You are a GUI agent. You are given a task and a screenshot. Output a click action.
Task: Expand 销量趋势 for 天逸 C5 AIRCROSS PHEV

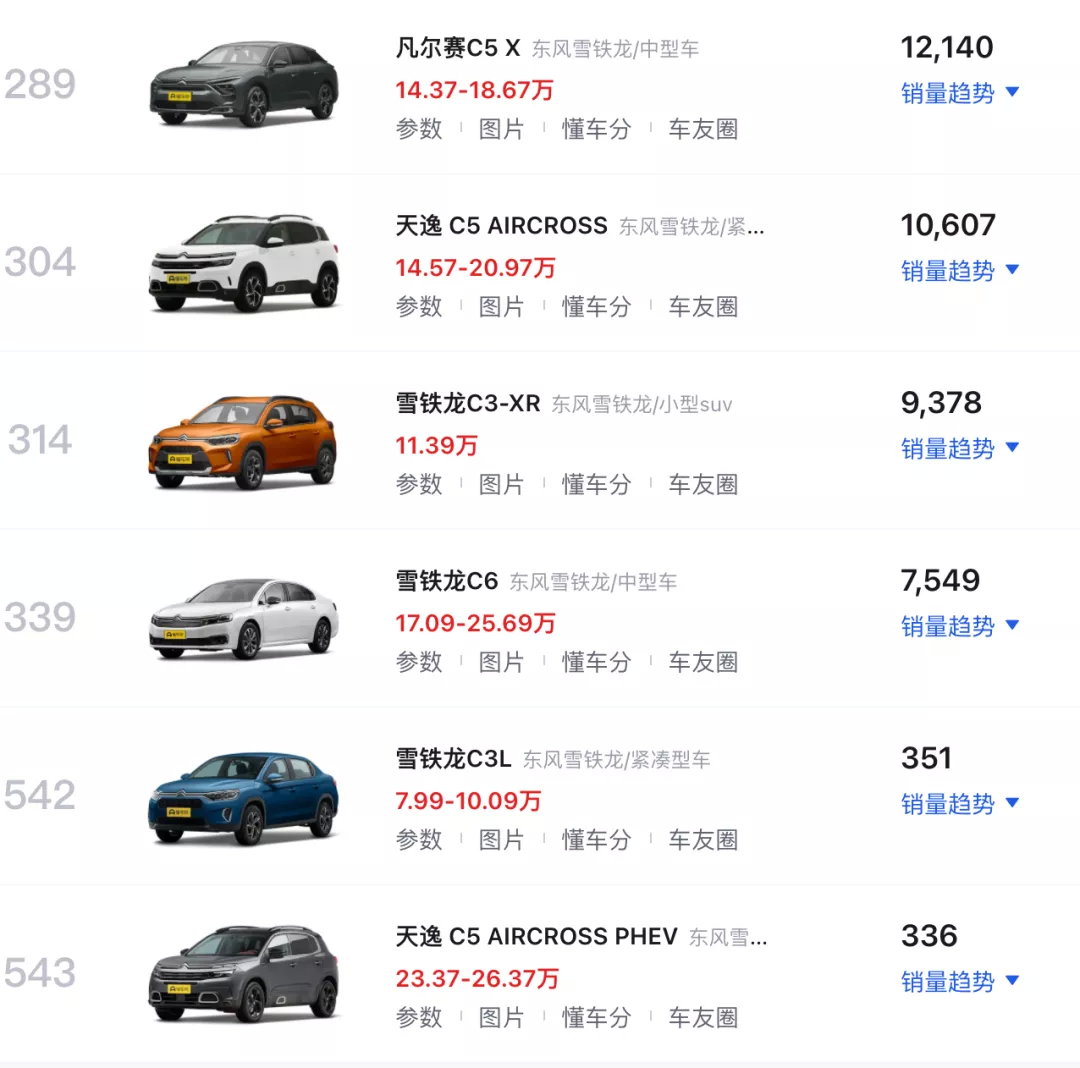959,982
